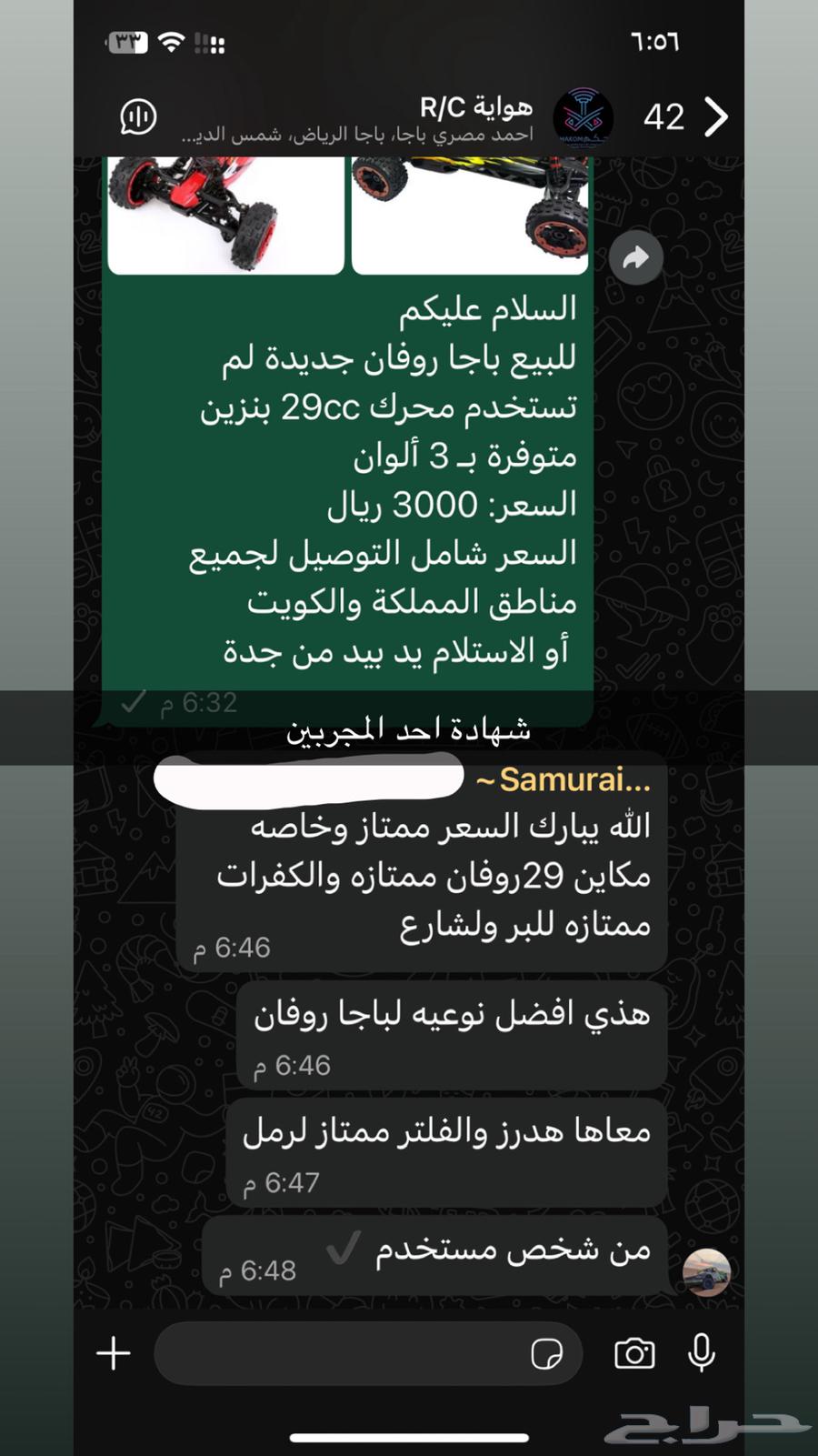Tap the voice chat waveform icon in header
Image resolution: width=818 pixels, height=1456 pixels.
pos(138,116)
